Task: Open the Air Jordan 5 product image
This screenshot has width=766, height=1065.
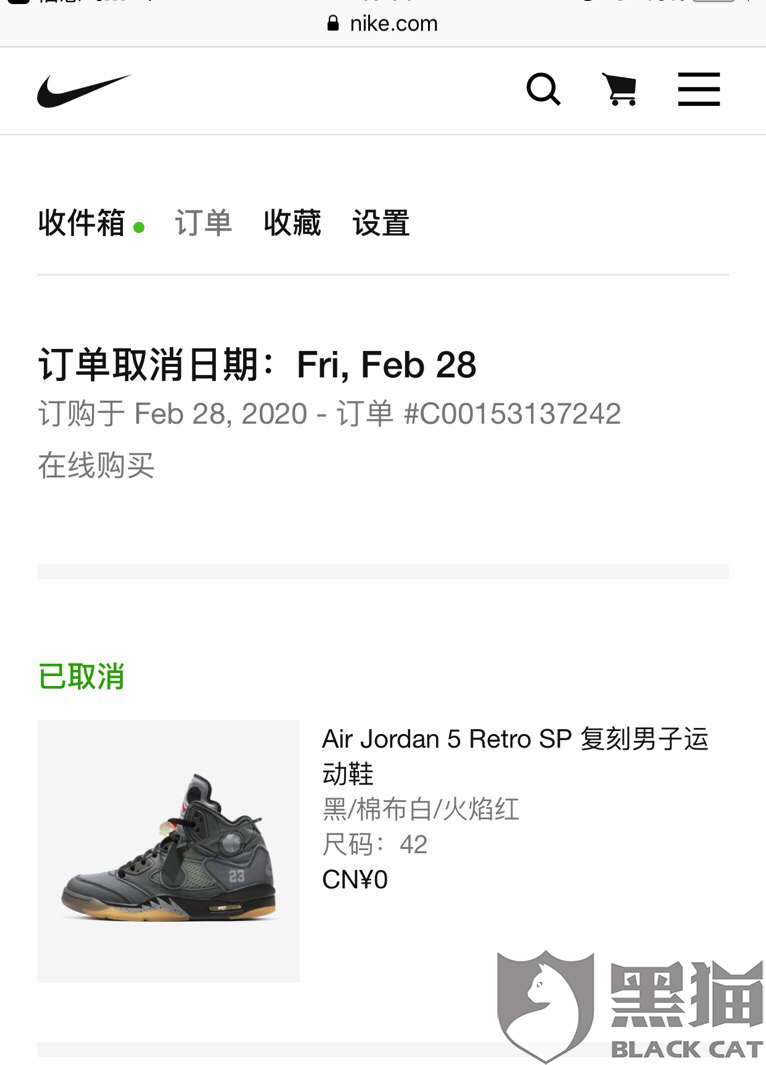Action: click(x=168, y=850)
